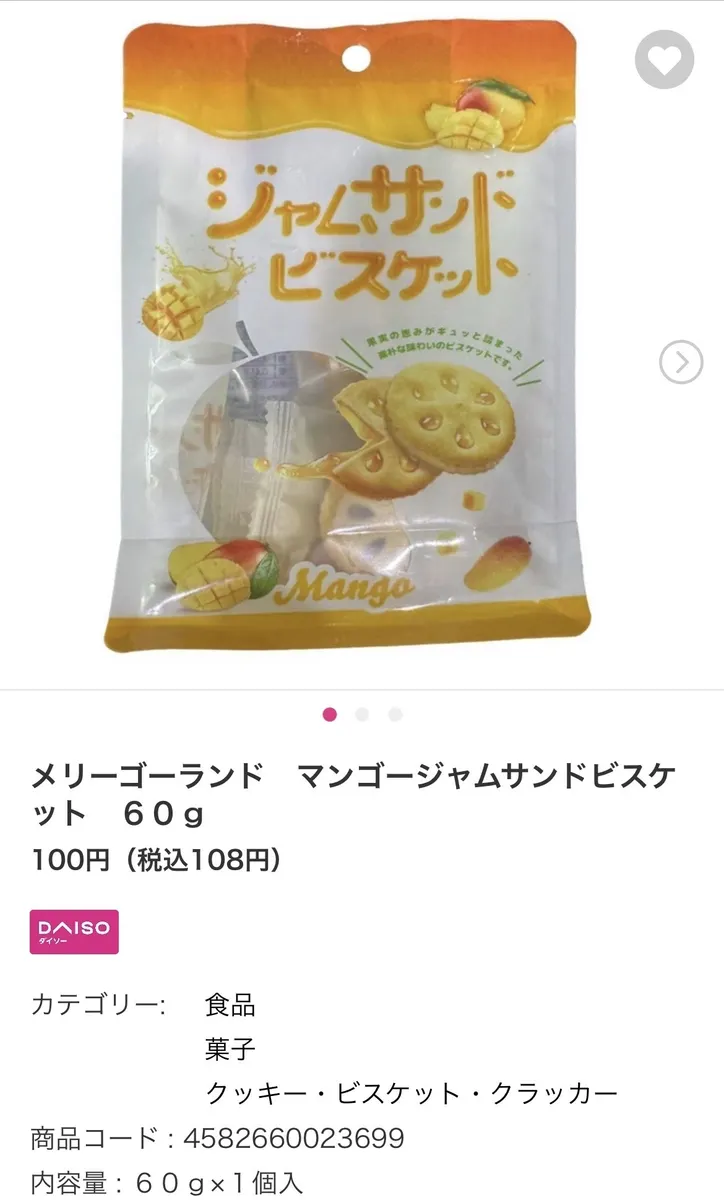Add this product to favorites with the heart
Viewport: 724px width, 1200px height.
click(664, 59)
